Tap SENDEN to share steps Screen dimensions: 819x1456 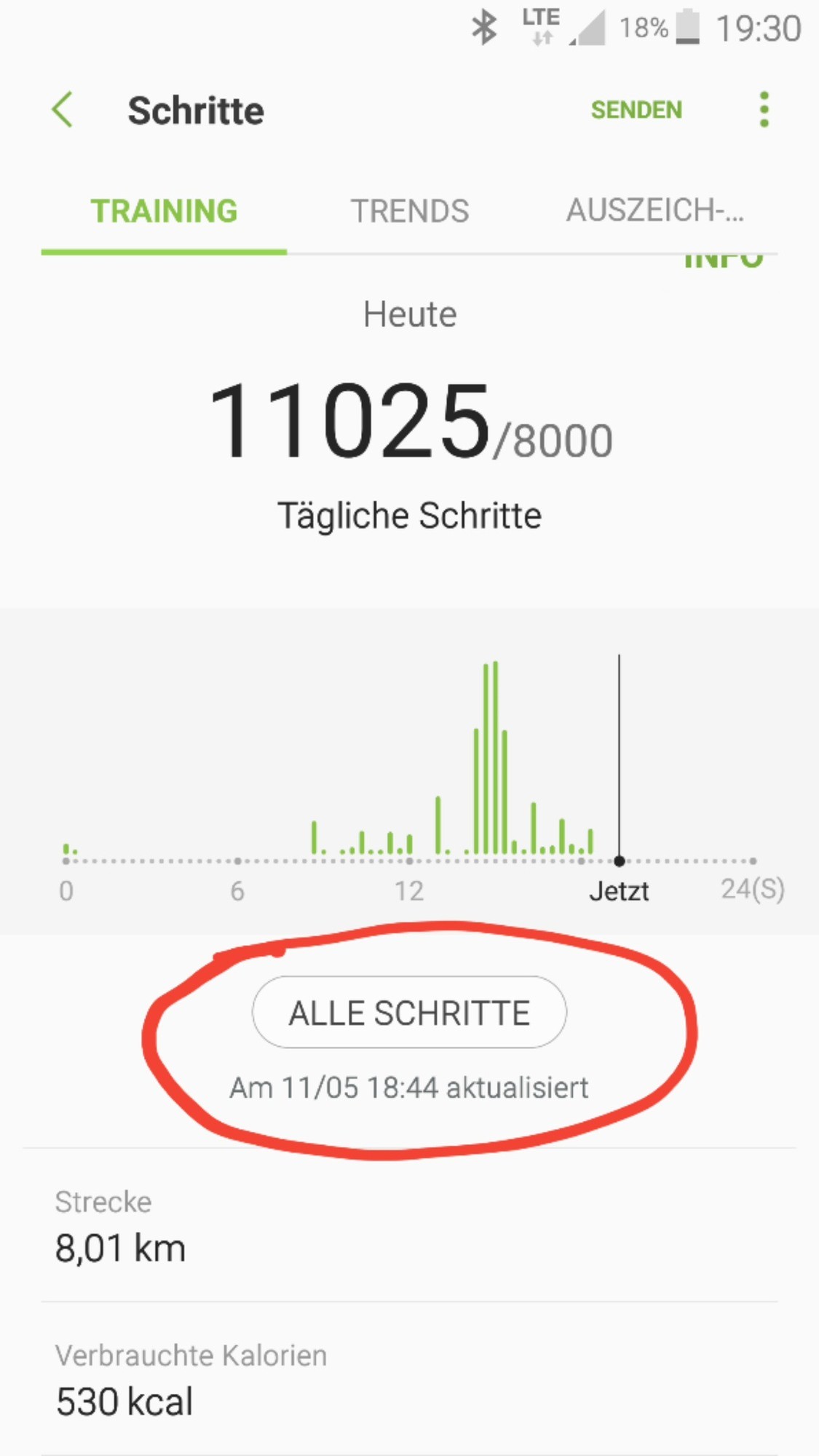[x=636, y=110]
